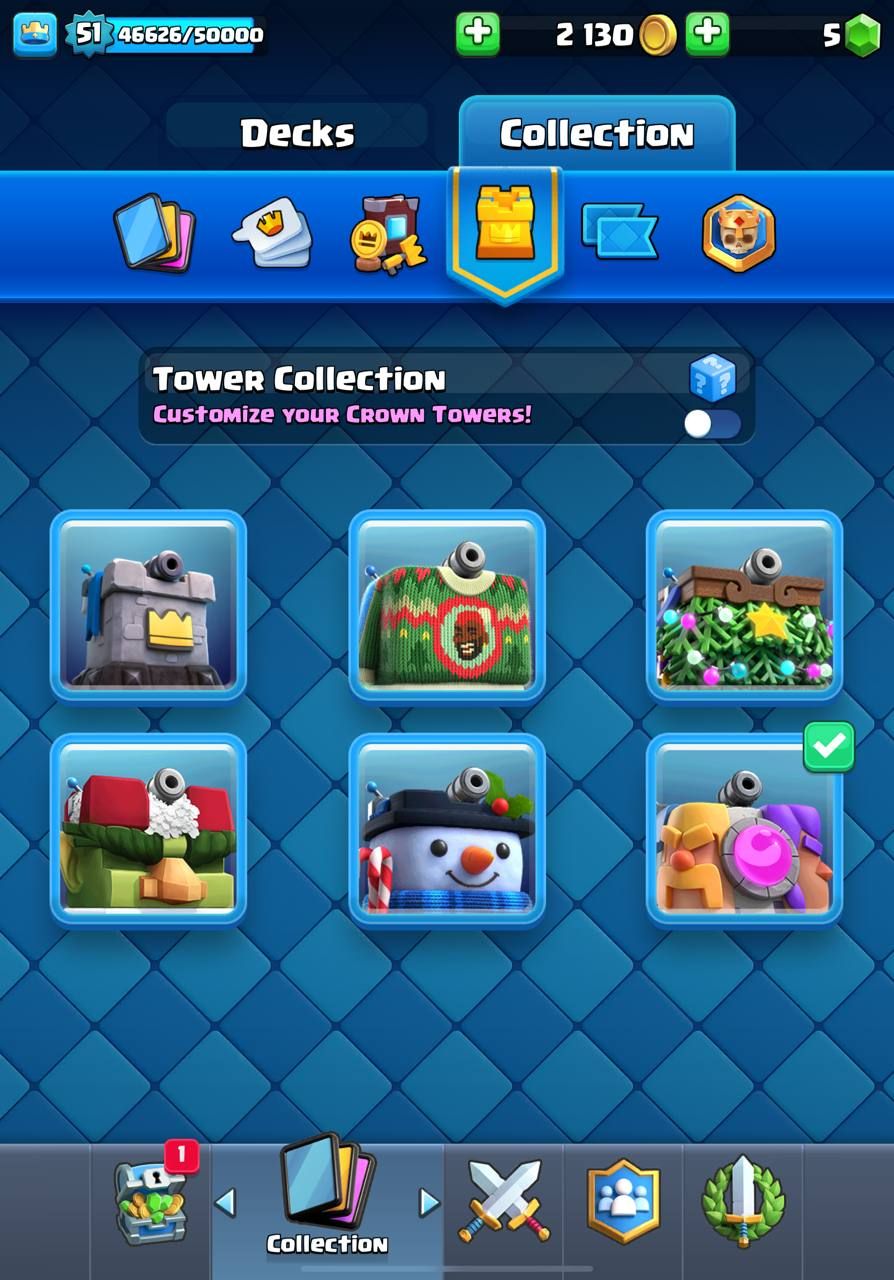This screenshot has height=1280, width=894.
Task: Open the Clan tab in bottom bar
Action: coord(623,1200)
